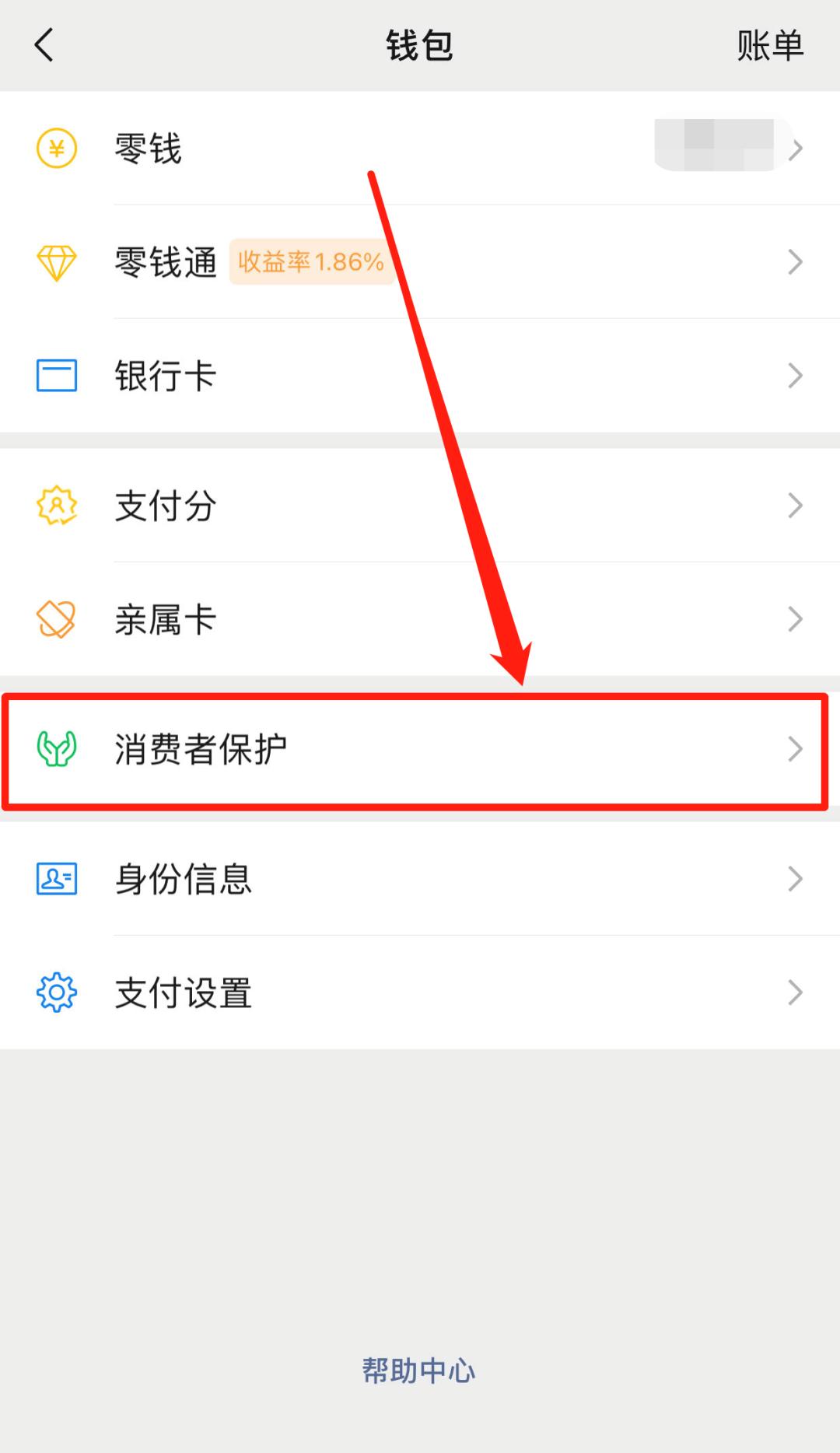Click the 收益率1.86% yield badge
The image size is (840, 1453).
(310, 263)
